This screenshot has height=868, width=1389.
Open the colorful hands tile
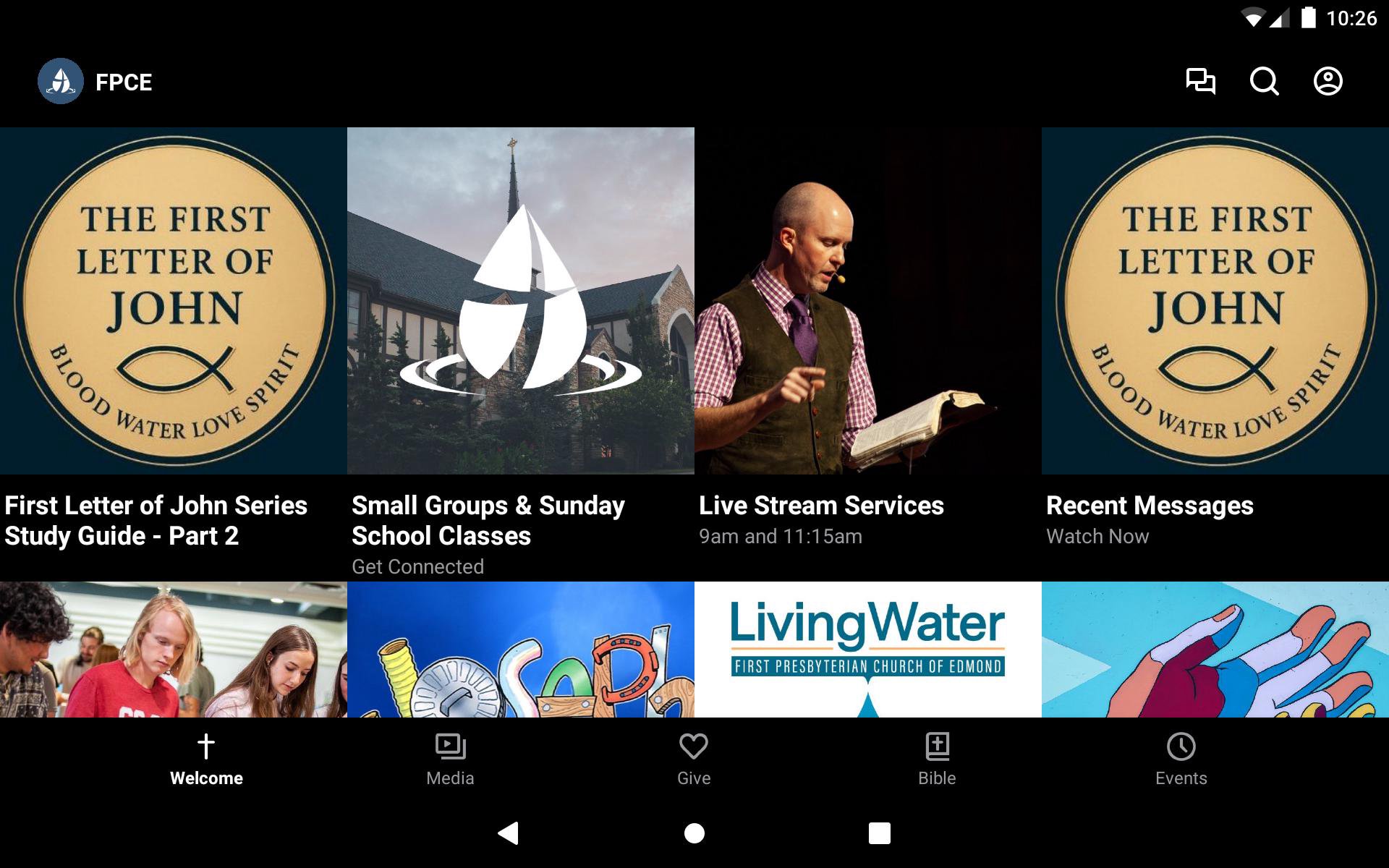tap(1215, 649)
